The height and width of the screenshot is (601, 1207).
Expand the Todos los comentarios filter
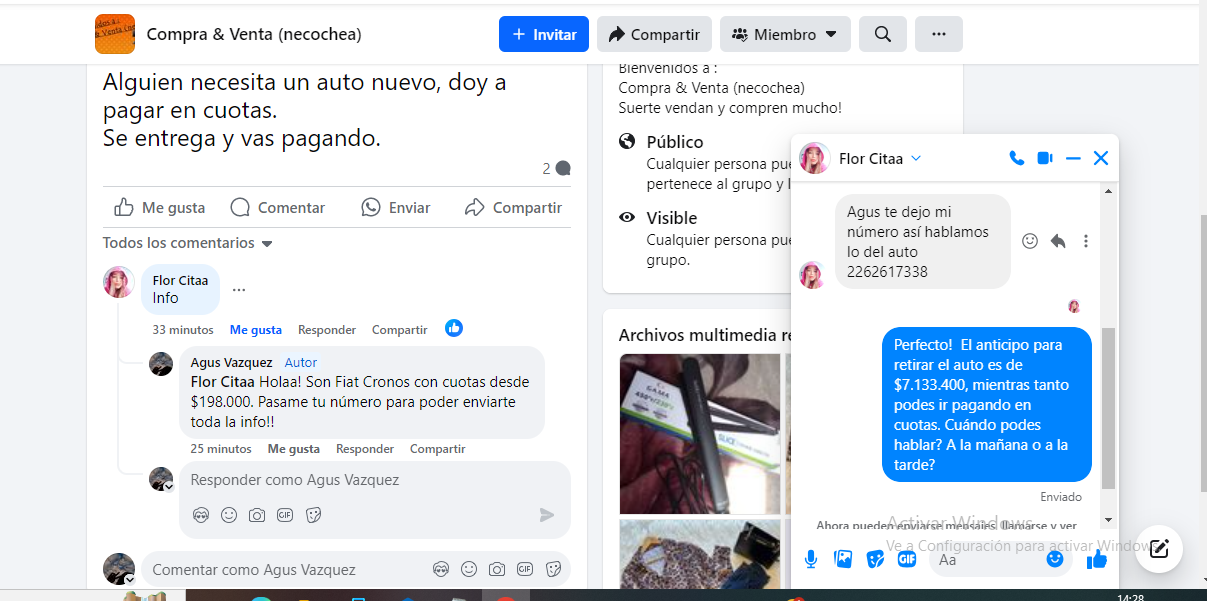click(187, 243)
